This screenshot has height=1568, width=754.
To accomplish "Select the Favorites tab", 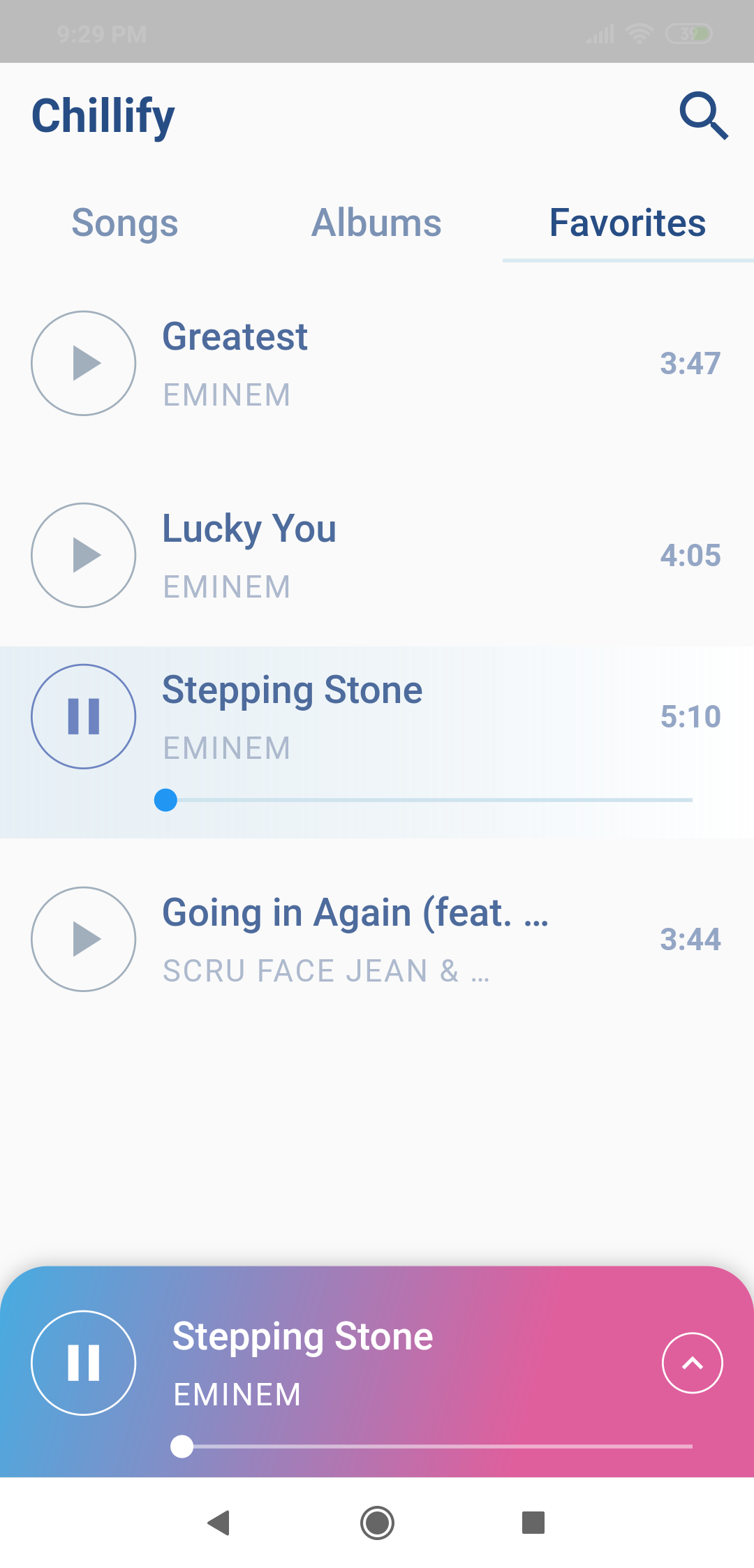I will coord(627,223).
